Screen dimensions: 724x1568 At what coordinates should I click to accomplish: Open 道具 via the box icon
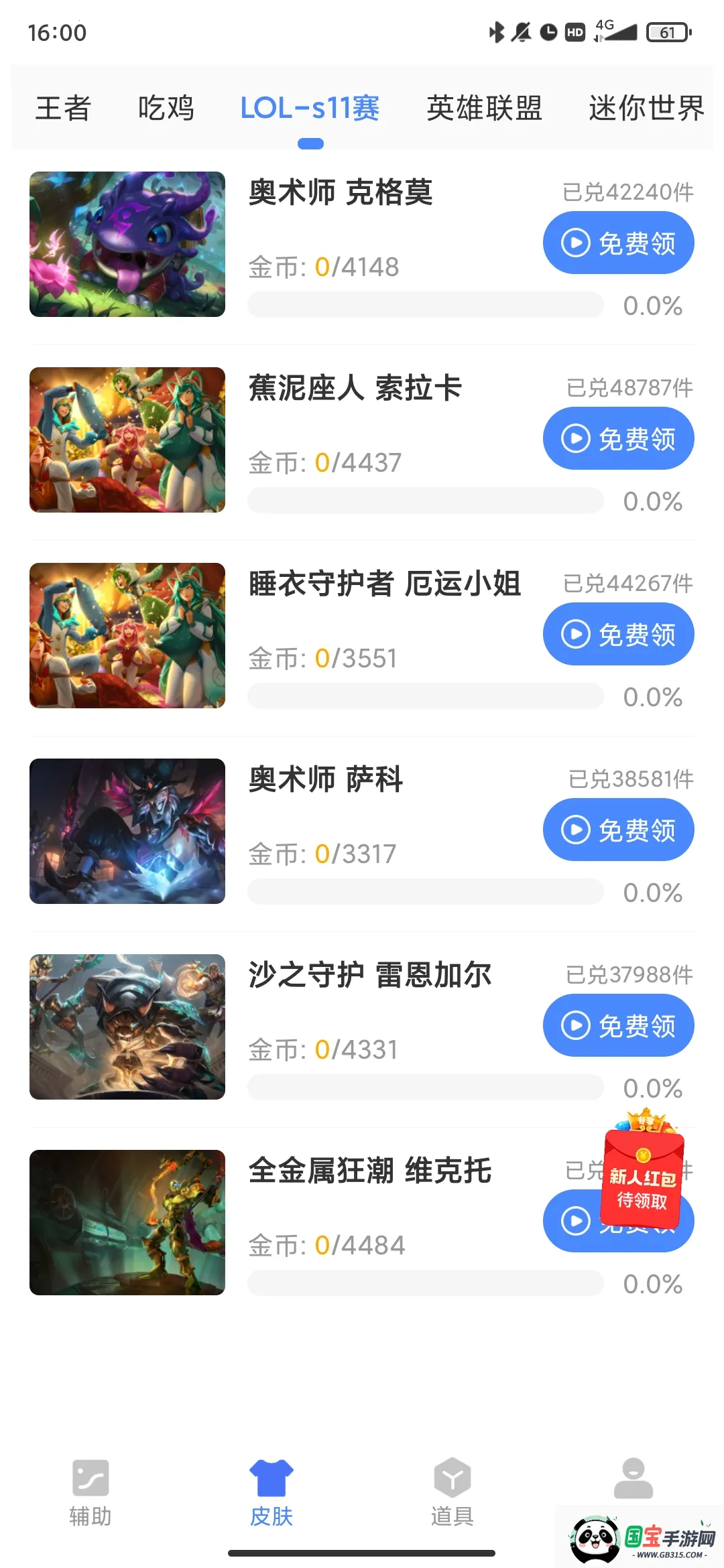click(452, 1478)
